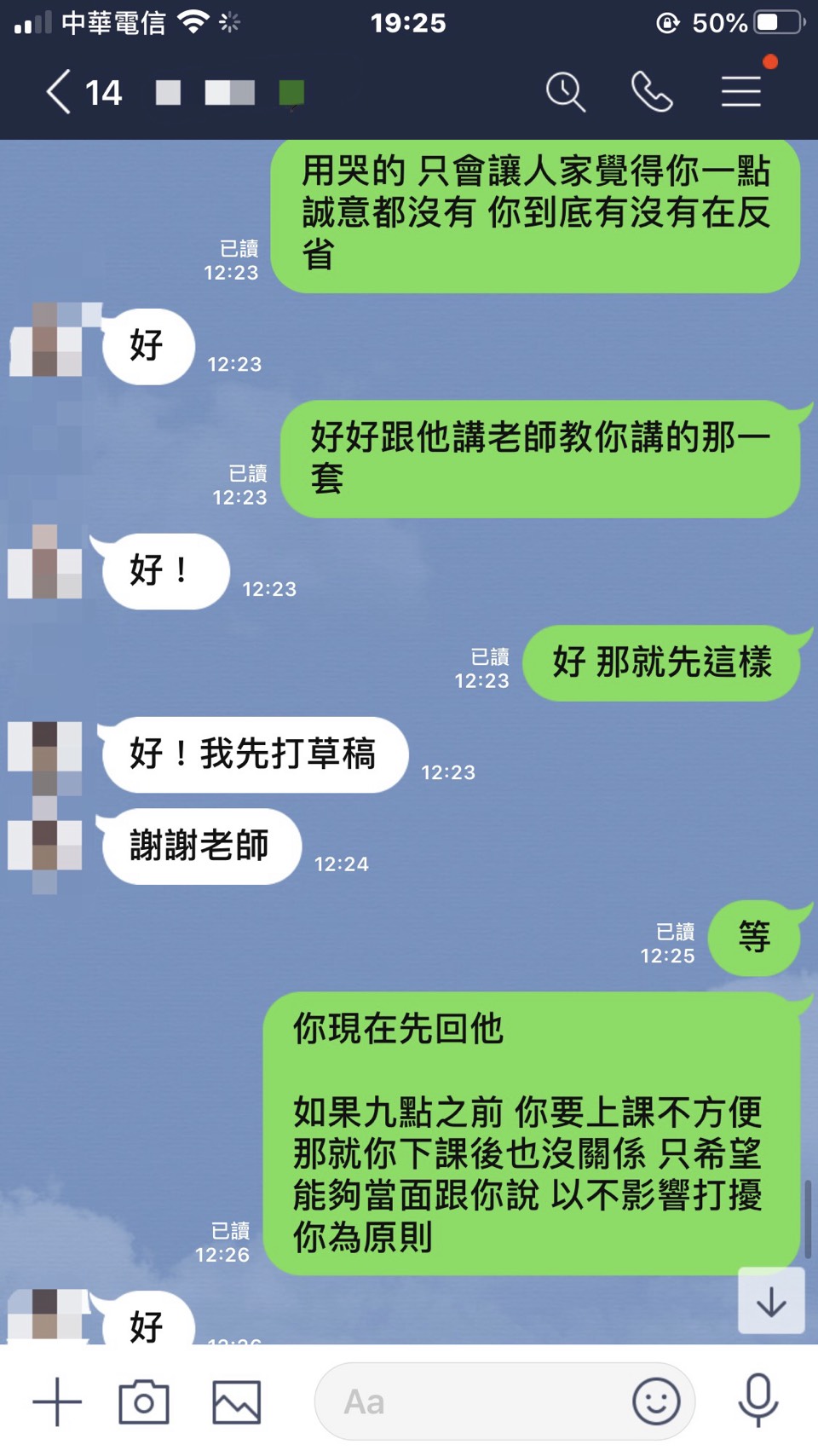
Task: Open the chat menu
Action: (x=740, y=92)
